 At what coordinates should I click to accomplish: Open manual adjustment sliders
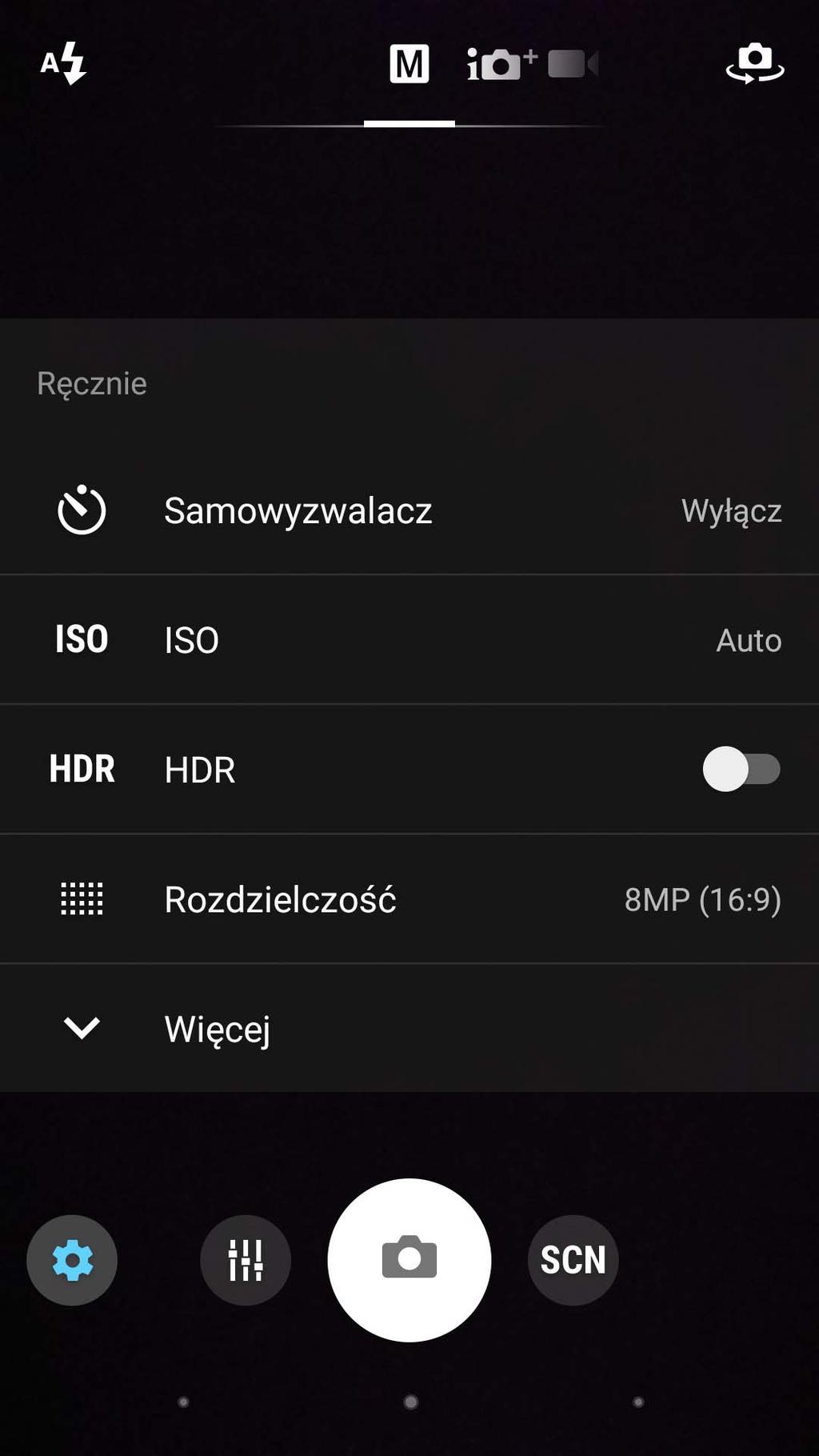tap(245, 1260)
